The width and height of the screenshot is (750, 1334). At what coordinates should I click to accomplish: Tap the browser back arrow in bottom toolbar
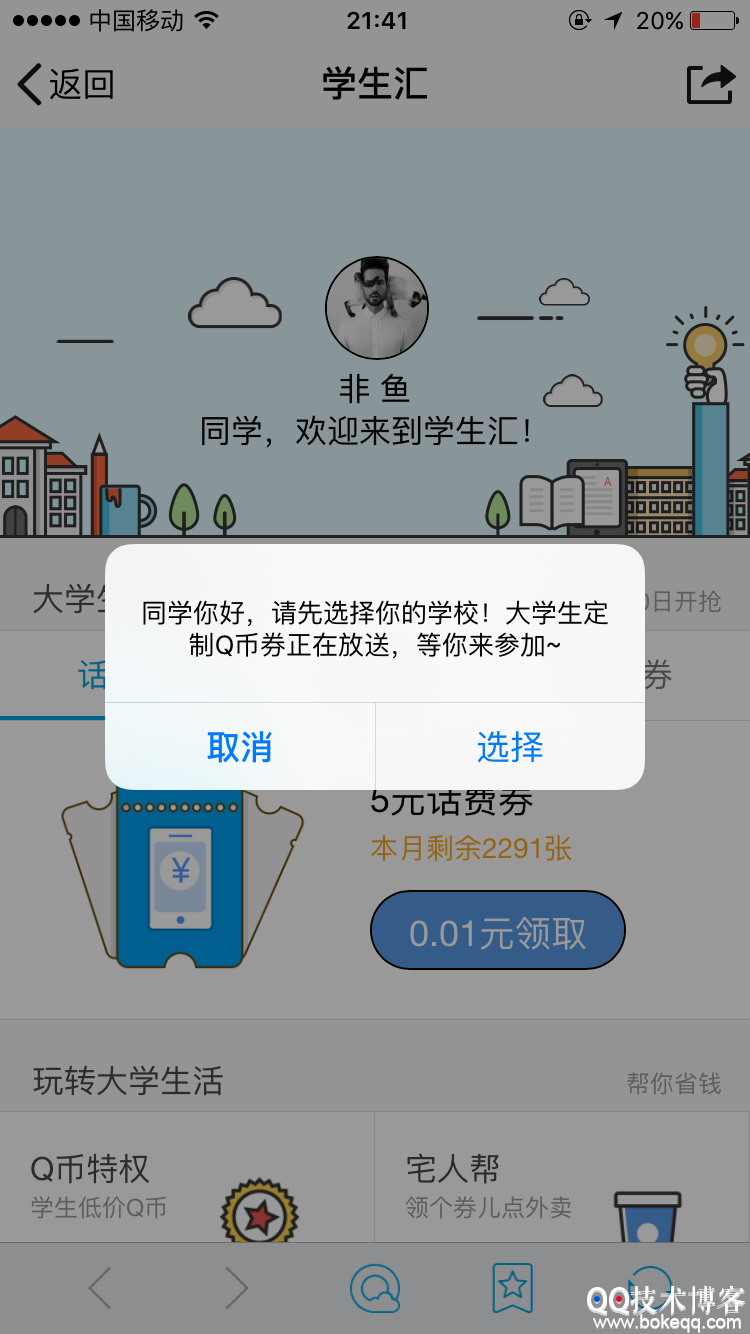click(x=100, y=1289)
